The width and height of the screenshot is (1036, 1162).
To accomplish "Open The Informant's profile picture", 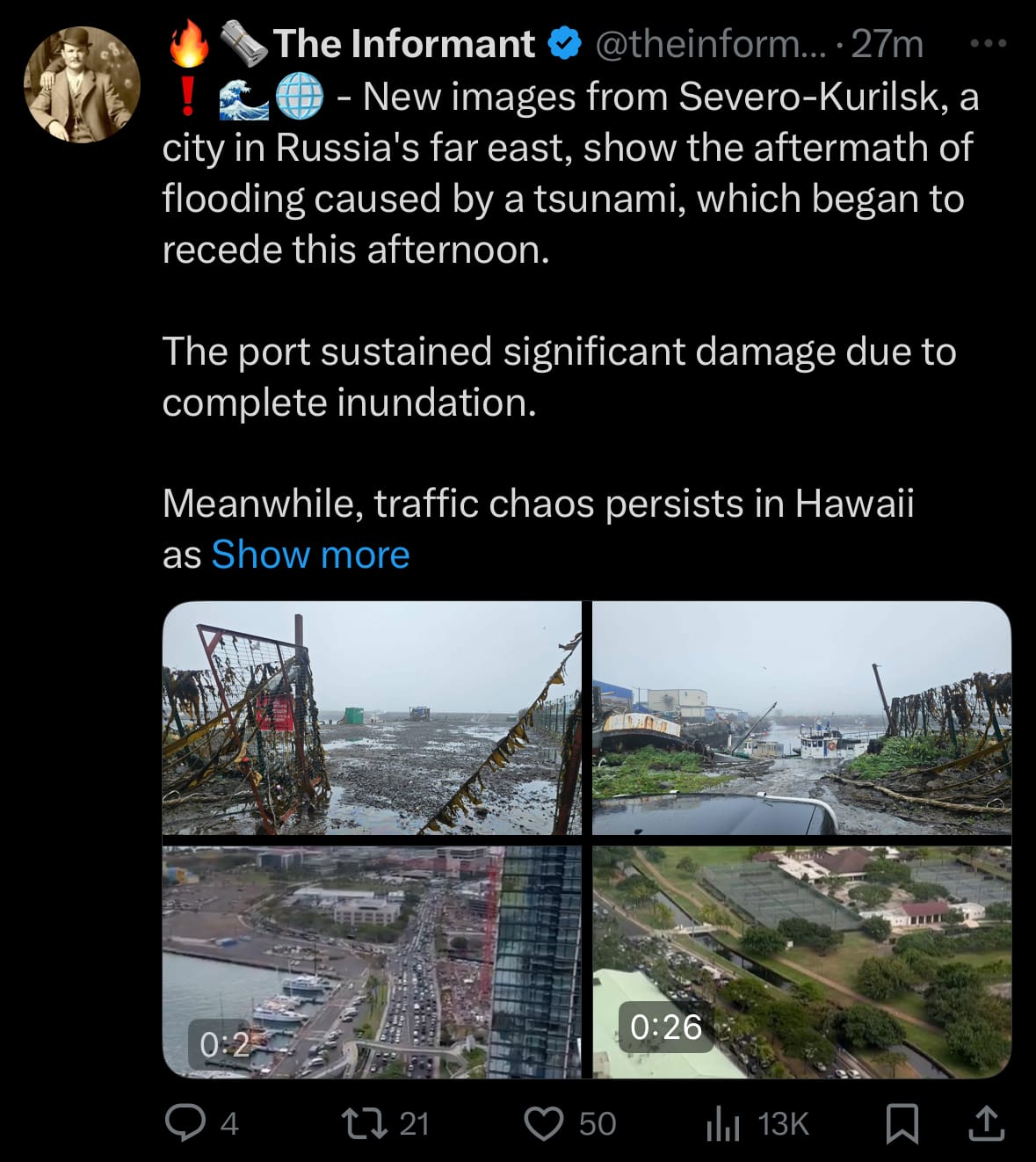I will coord(81,84).
